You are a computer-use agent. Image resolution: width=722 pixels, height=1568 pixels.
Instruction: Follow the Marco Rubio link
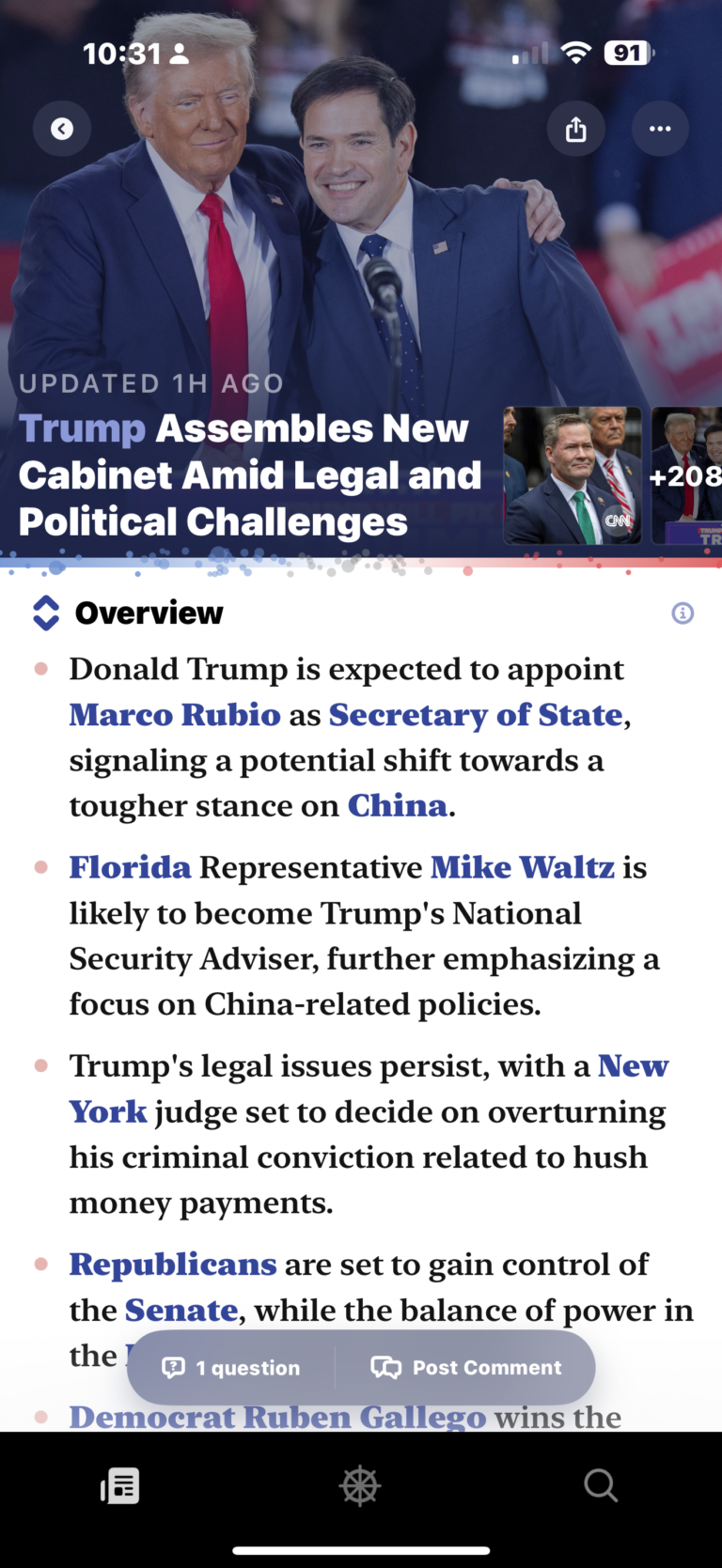[x=175, y=715]
